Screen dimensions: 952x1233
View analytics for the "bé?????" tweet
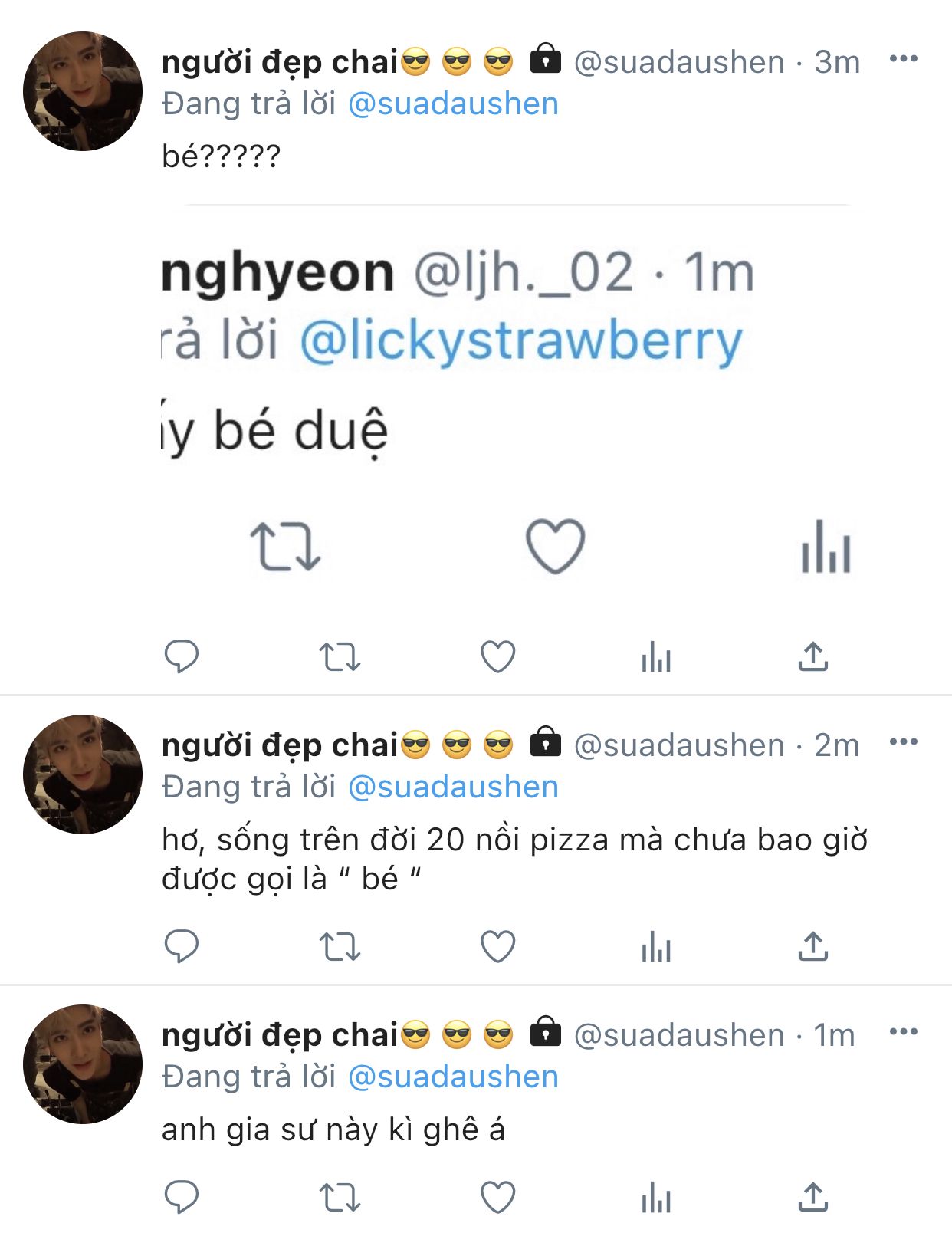tap(656, 657)
